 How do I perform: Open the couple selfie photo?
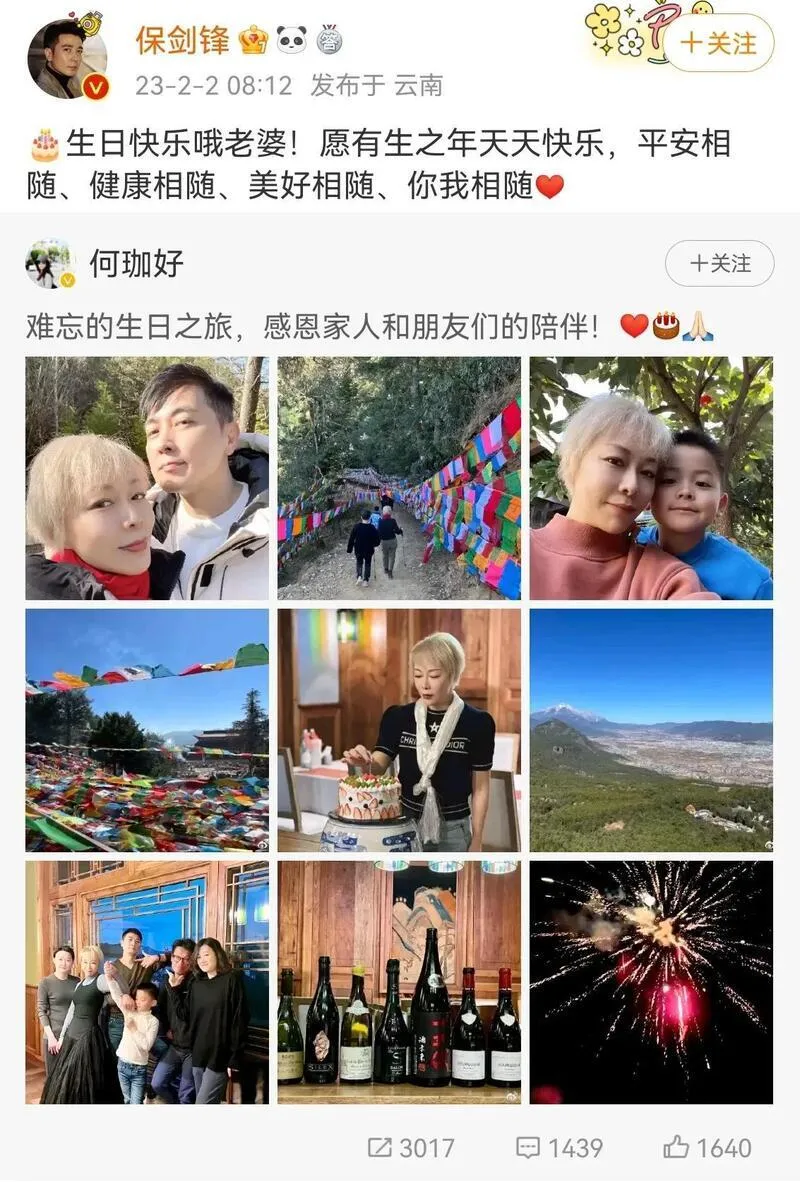coord(147,478)
